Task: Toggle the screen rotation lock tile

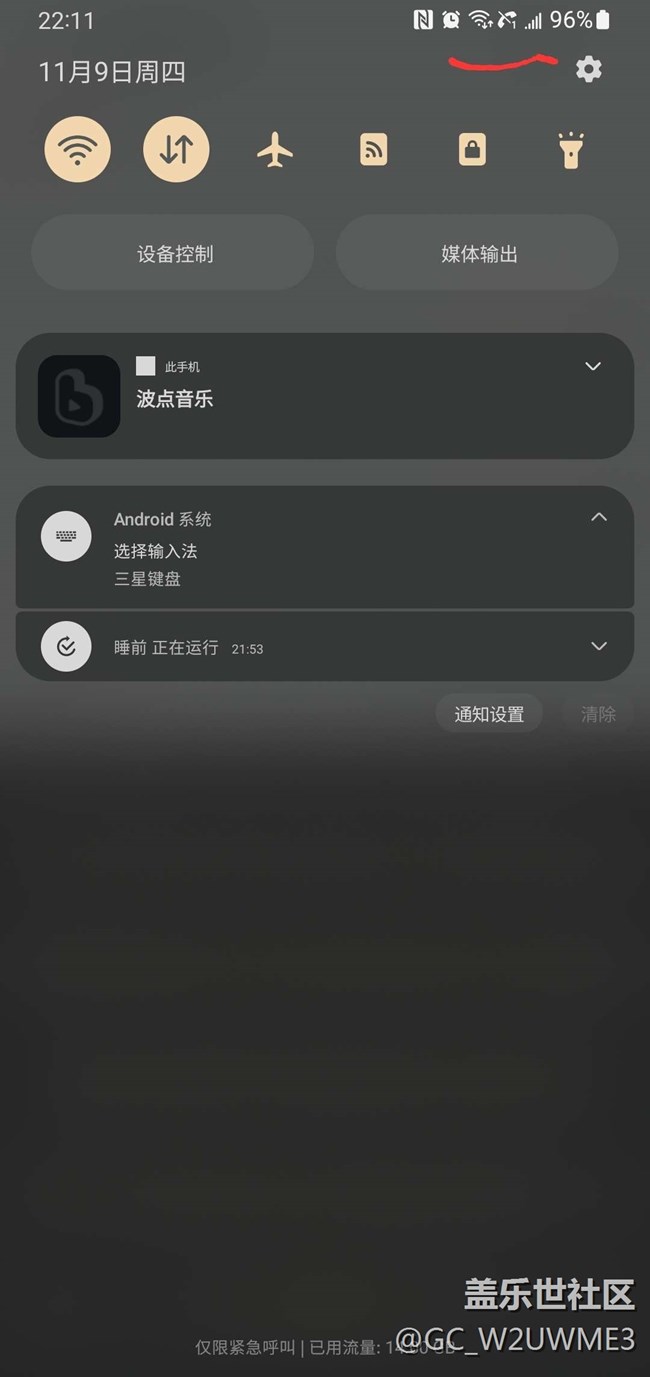Action: [472, 150]
